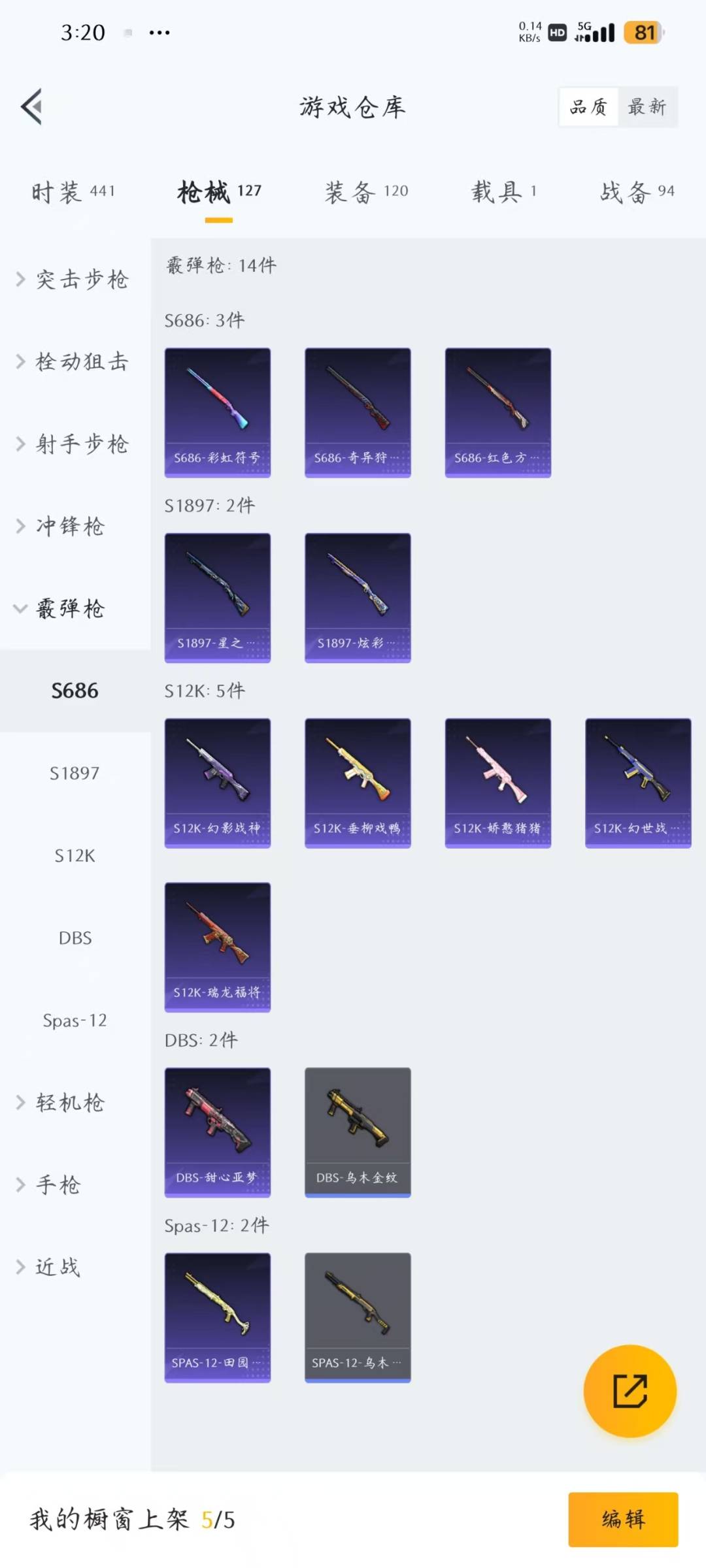The height and width of the screenshot is (1568, 706).
Task: Go back using the top-left arrow
Action: tap(31, 106)
